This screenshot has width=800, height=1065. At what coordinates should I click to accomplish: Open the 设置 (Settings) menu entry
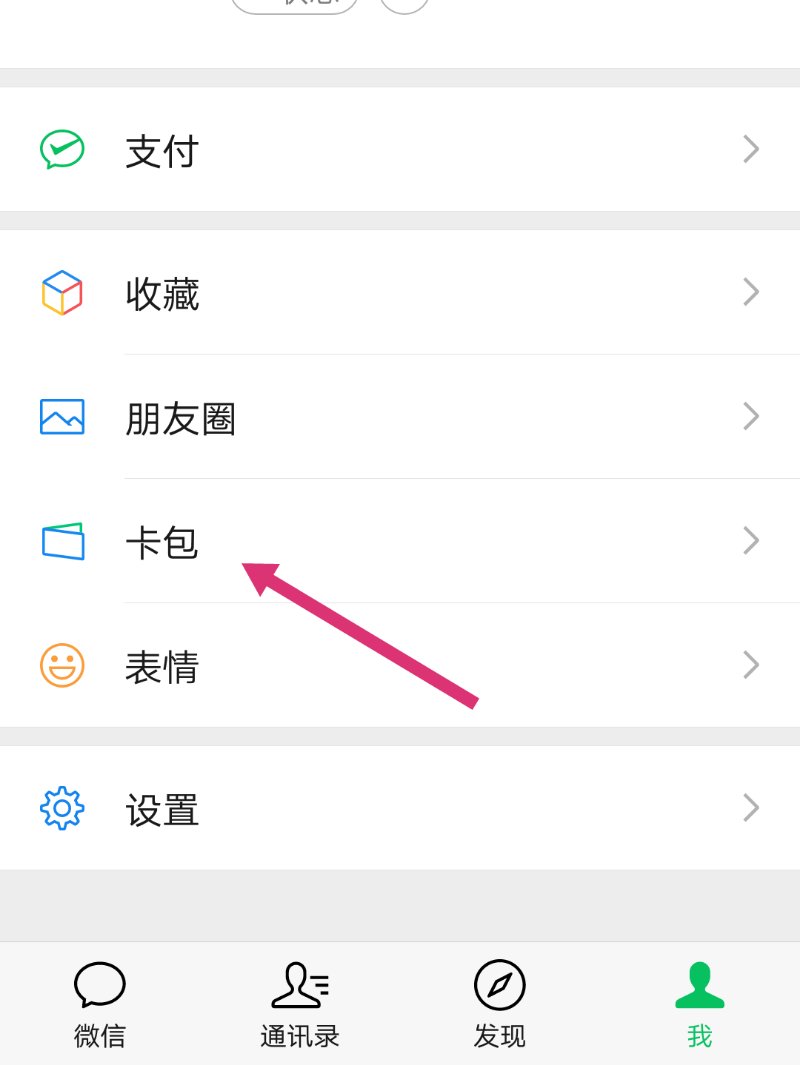click(x=162, y=808)
